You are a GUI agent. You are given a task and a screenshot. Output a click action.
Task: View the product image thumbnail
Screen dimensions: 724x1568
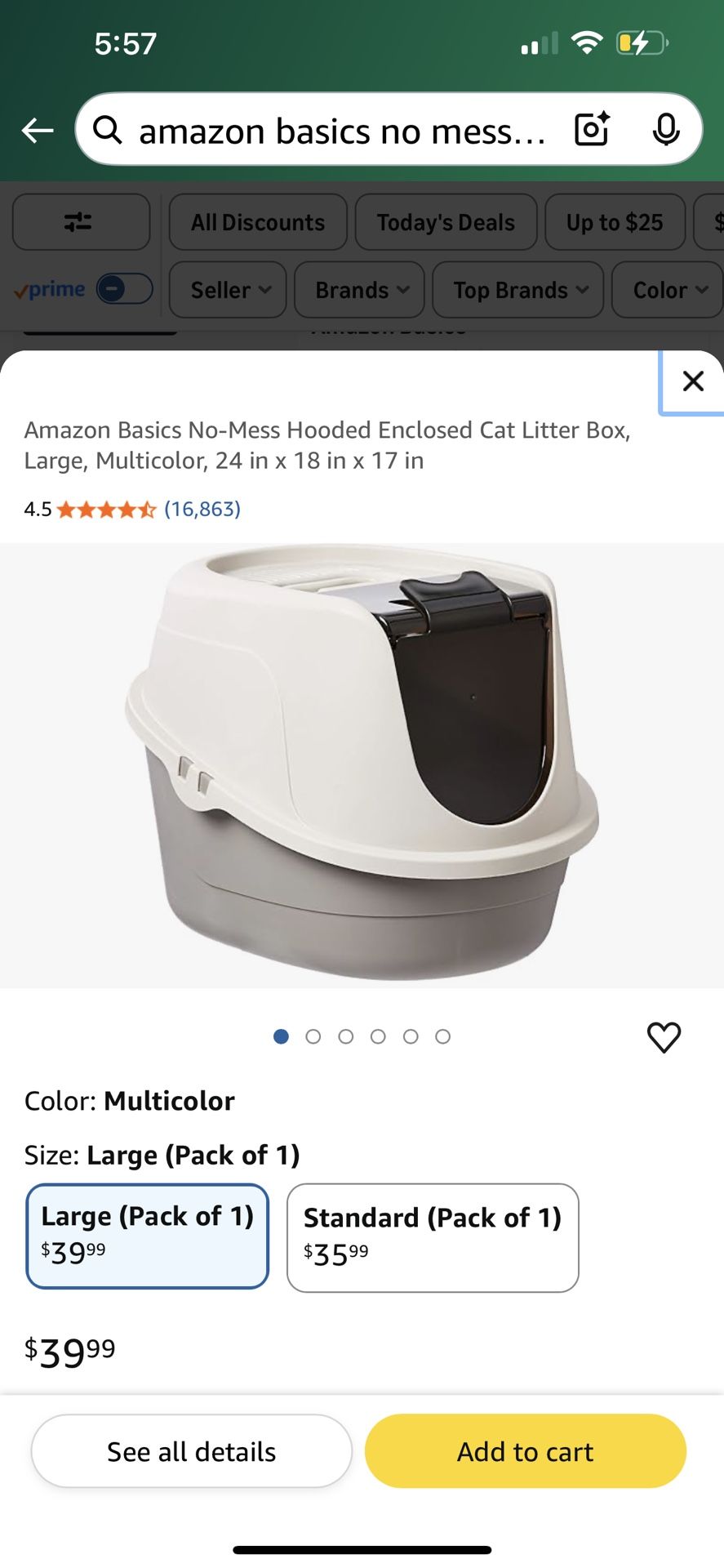tap(362, 764)
